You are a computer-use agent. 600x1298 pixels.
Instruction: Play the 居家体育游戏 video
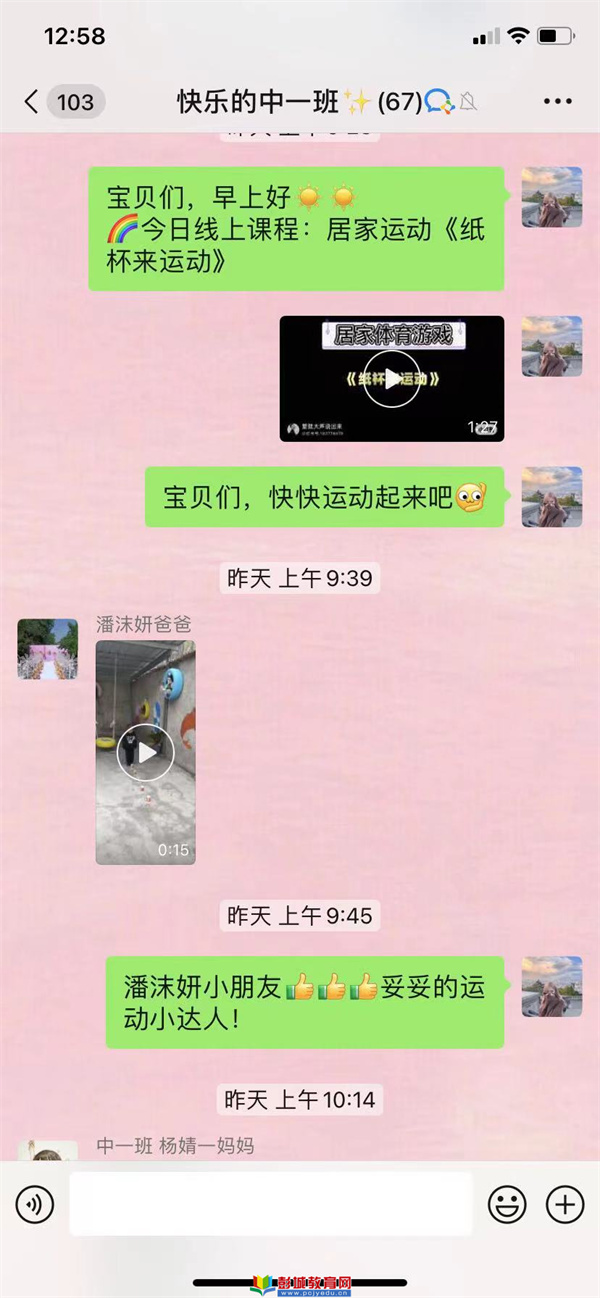[391, 378]
